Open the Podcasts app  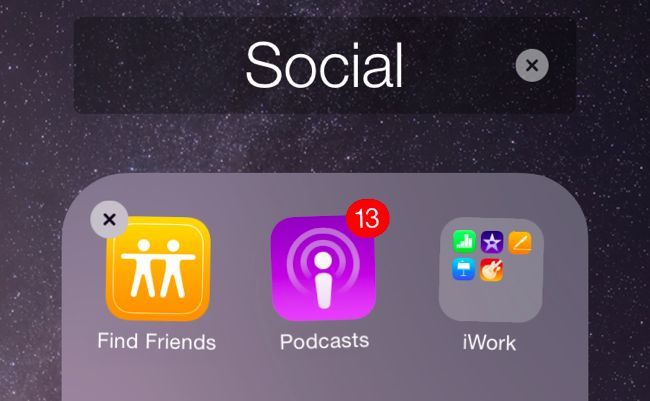click(323, 269)
